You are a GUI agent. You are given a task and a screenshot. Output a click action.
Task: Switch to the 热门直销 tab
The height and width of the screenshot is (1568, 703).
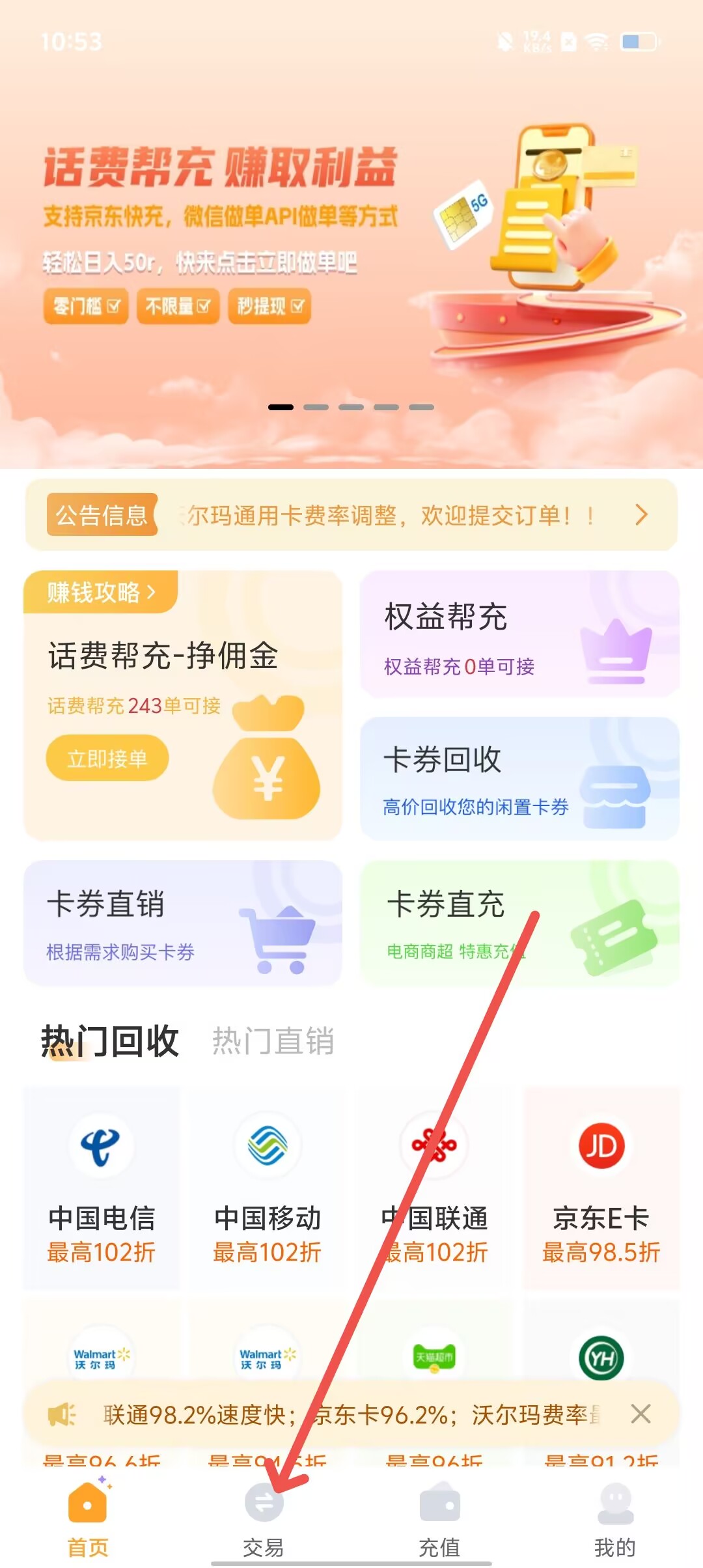273,1041
